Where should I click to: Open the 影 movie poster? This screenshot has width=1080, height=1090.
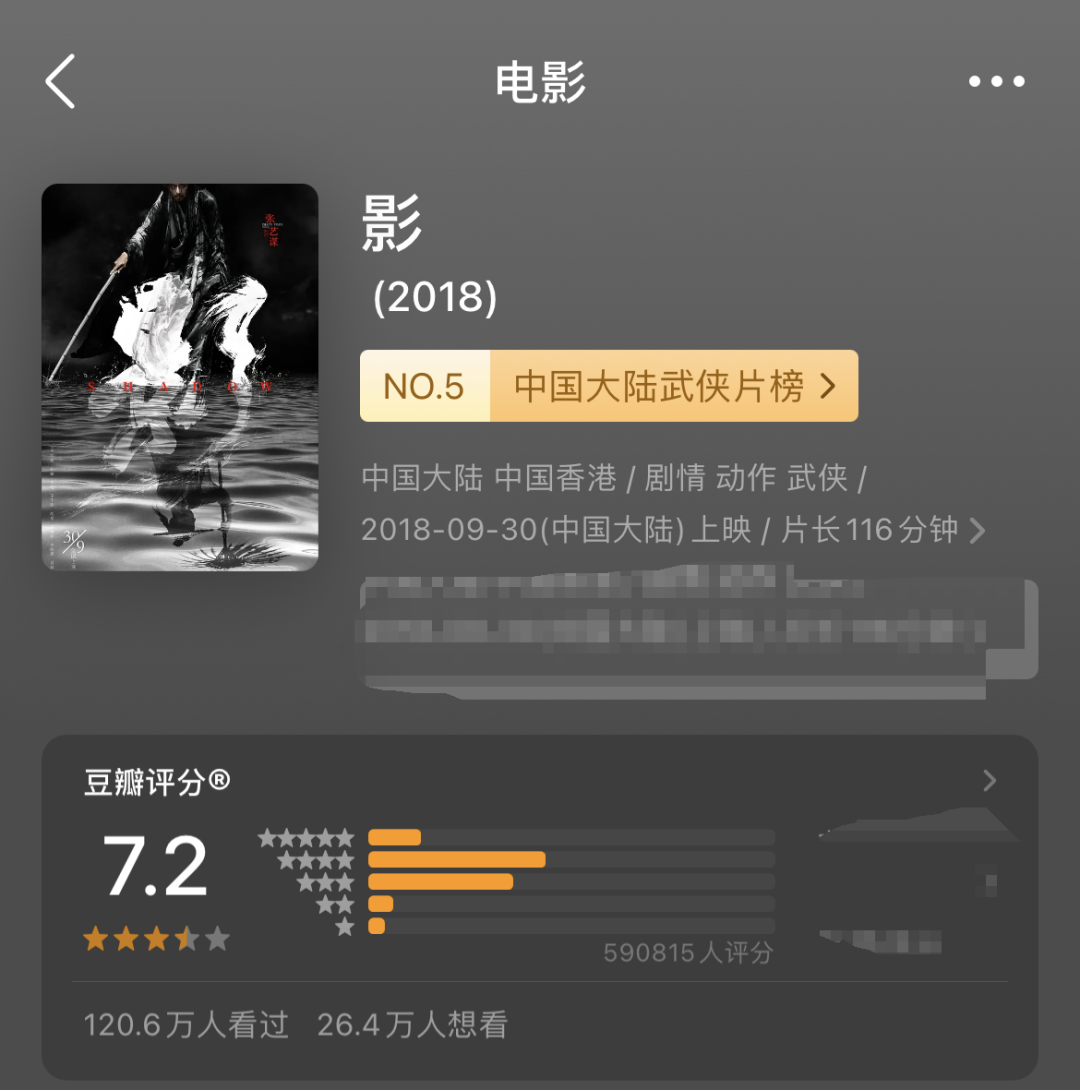(x=180, y=377)
